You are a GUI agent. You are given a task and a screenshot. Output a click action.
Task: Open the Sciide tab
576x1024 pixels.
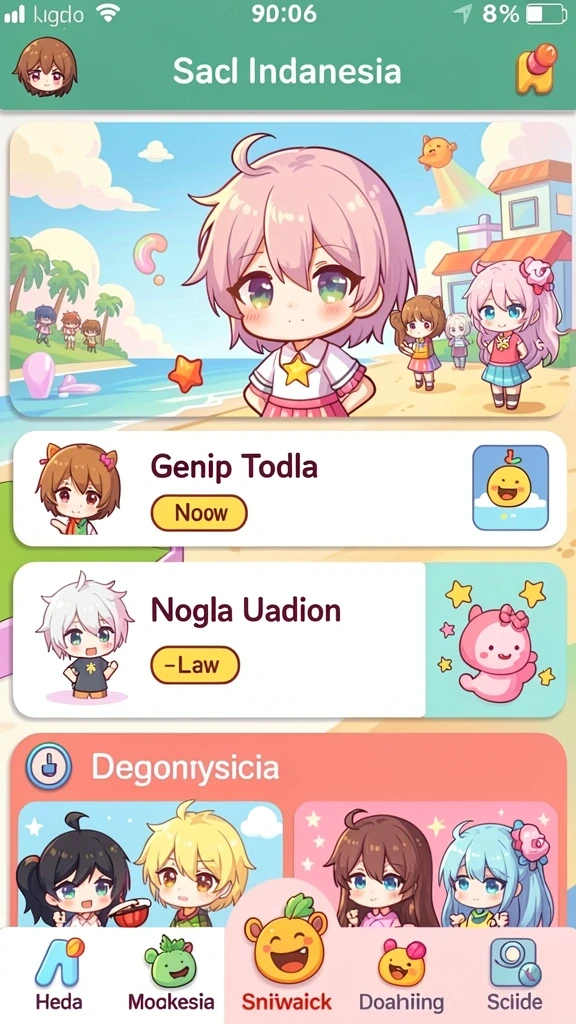(x=515, y=974)
